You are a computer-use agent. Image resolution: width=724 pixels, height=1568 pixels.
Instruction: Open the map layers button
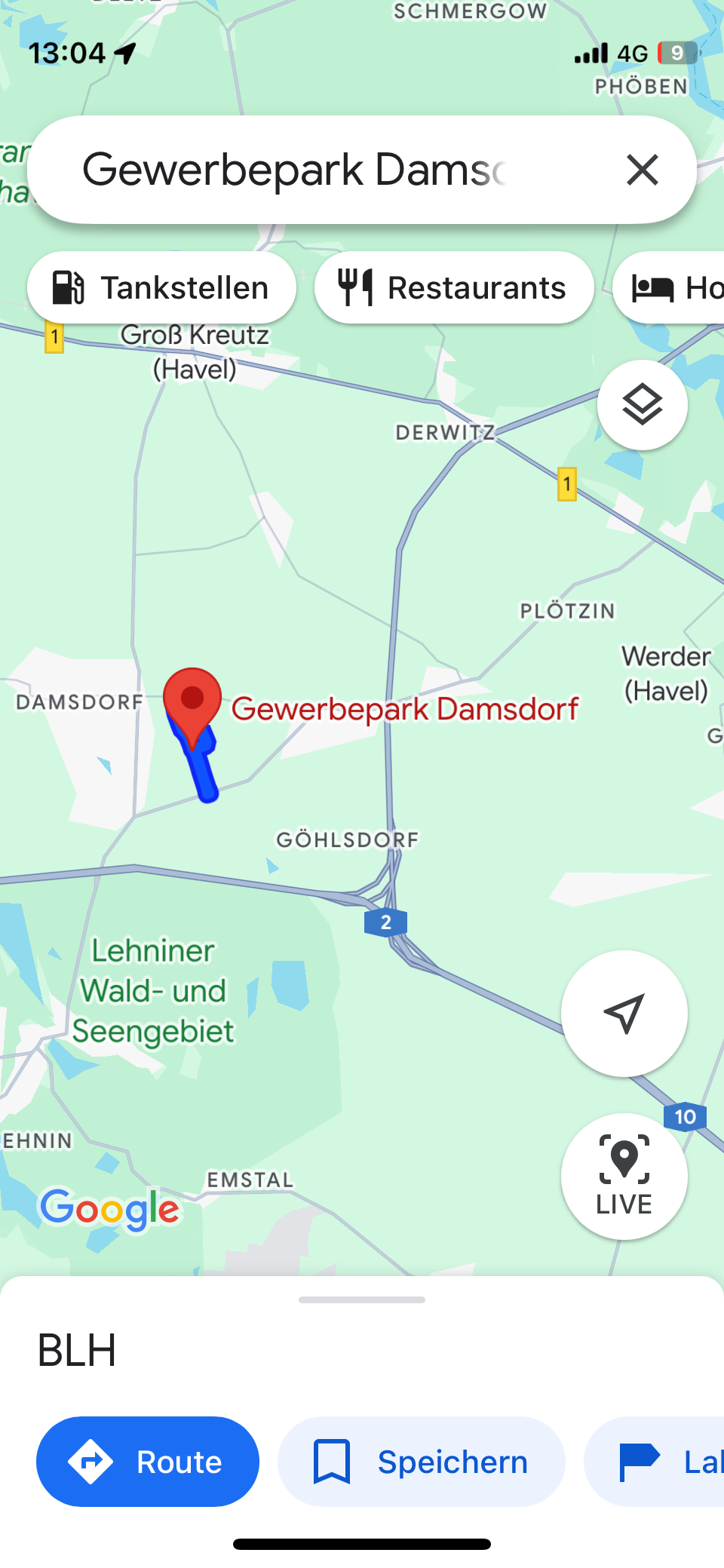click(x=642, y=405)
